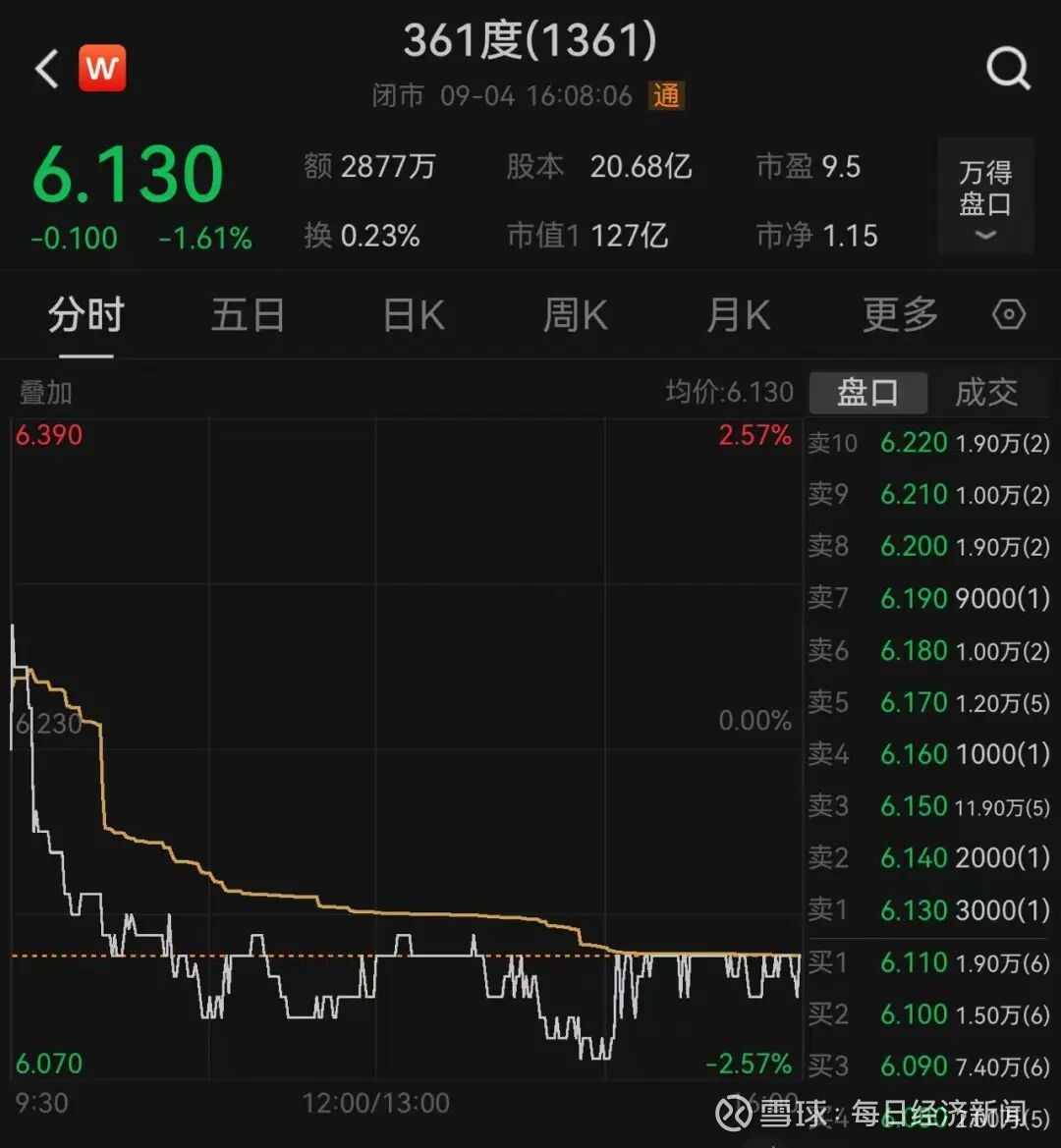Switch to the 月K chart tab

739,316
